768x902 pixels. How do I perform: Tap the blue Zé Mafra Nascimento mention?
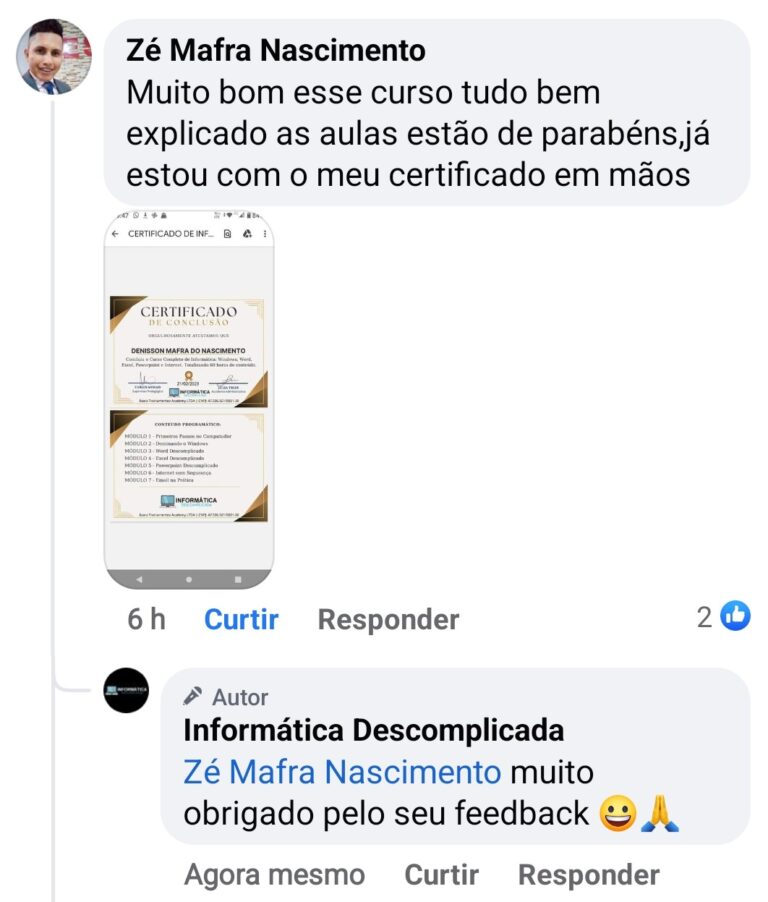click(x=342, y=772)
